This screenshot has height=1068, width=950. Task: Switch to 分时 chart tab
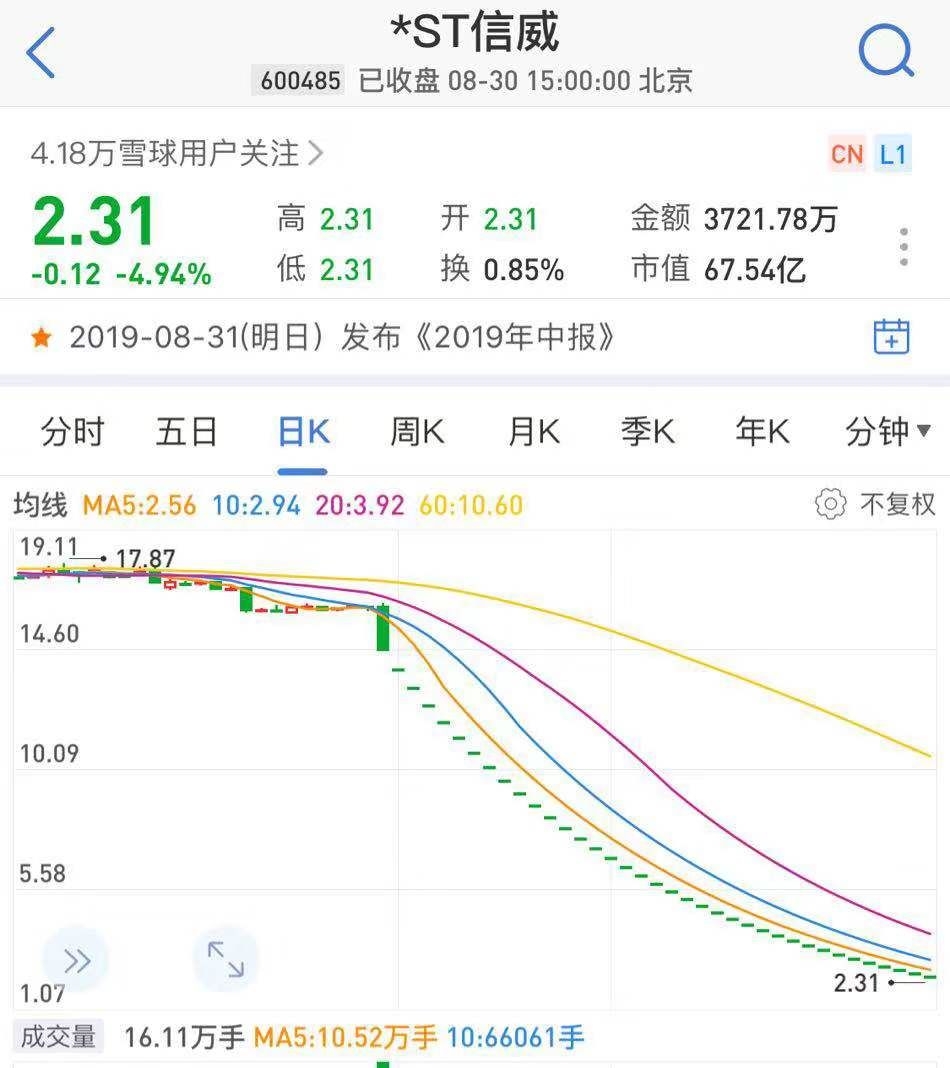(72, 432)
